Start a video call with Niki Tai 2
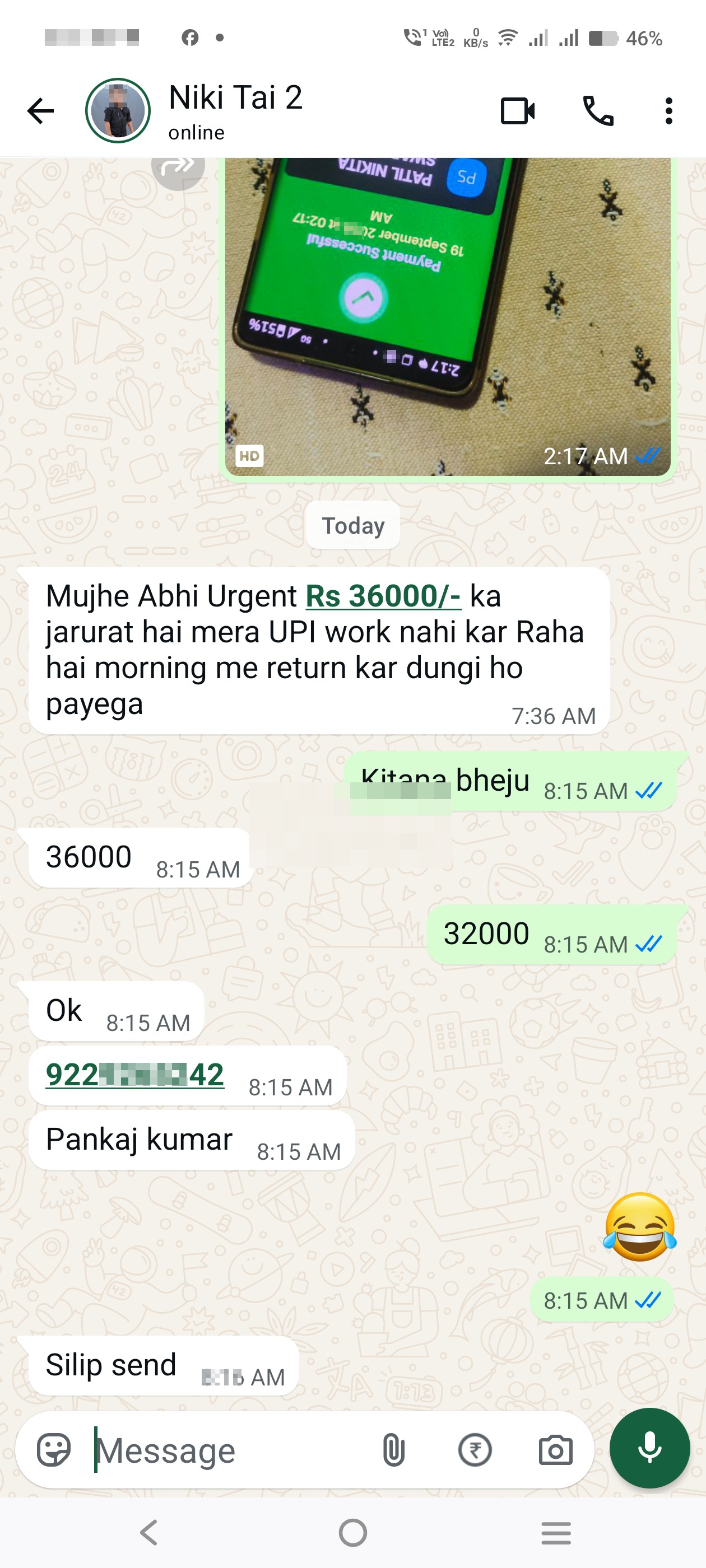This screenshot has width=706, height=1568. (517, 111)
